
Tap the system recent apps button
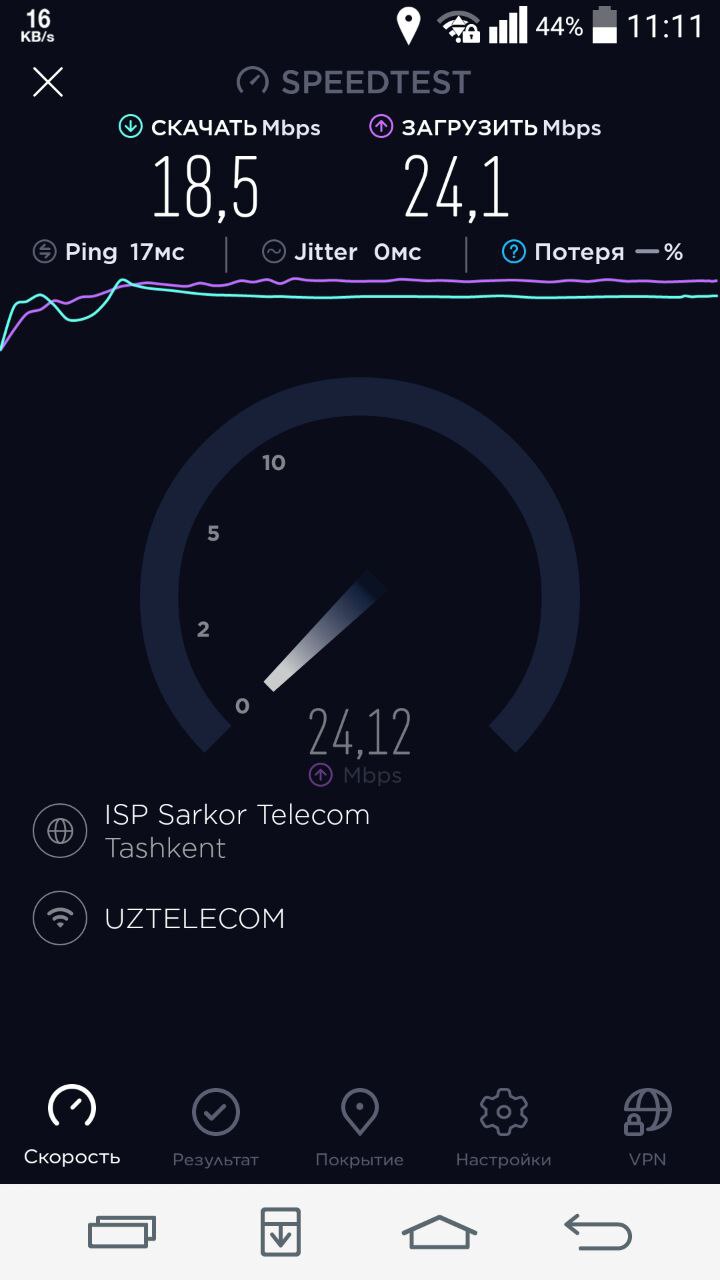(x=122, y=1232)
